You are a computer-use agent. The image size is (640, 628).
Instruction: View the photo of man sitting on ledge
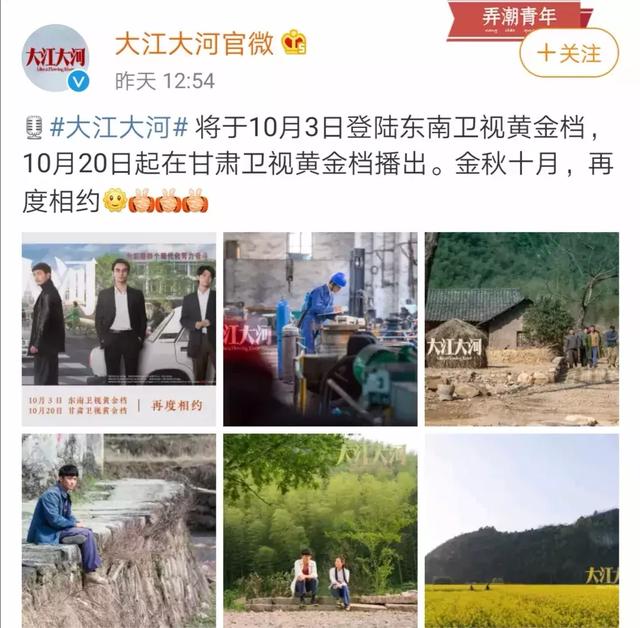tap(119, 530)
